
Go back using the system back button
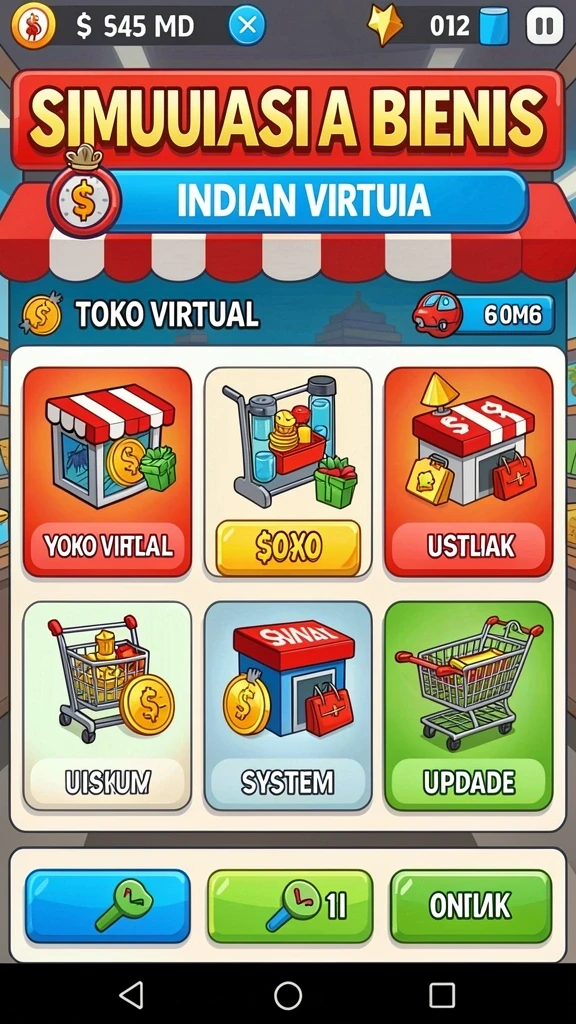pyautogui.click(x=132, y=995)
